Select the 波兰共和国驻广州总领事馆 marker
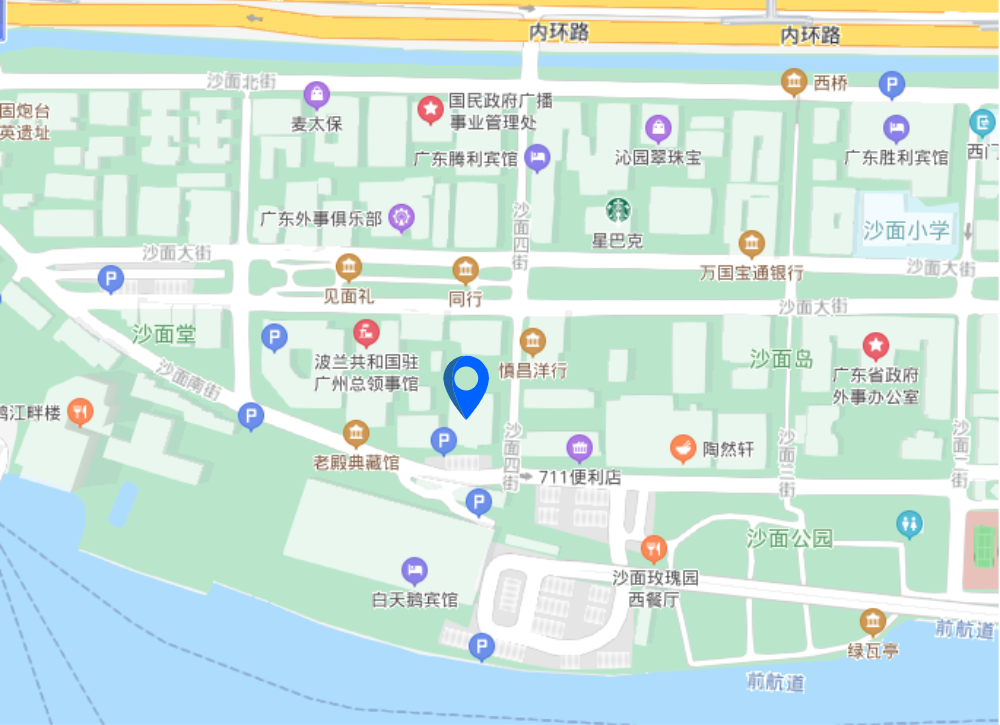 (367, 331)
